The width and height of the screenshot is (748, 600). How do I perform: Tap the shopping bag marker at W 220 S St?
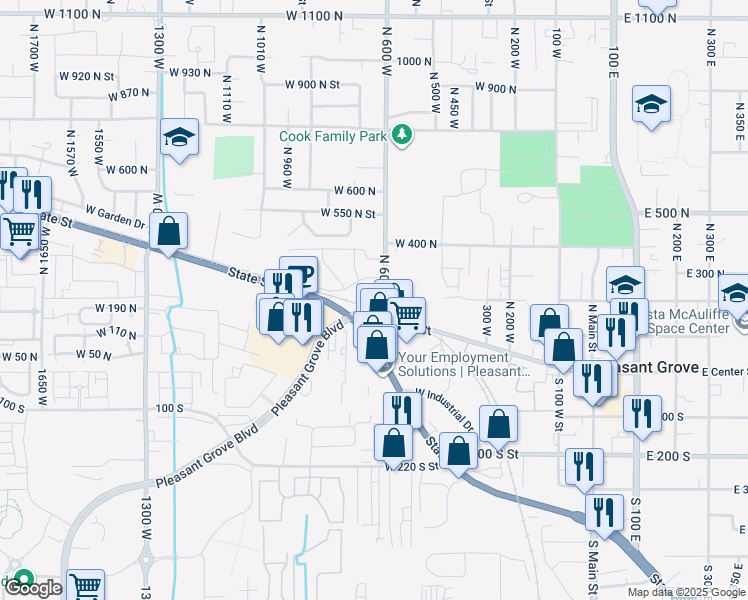pos(394,445)
